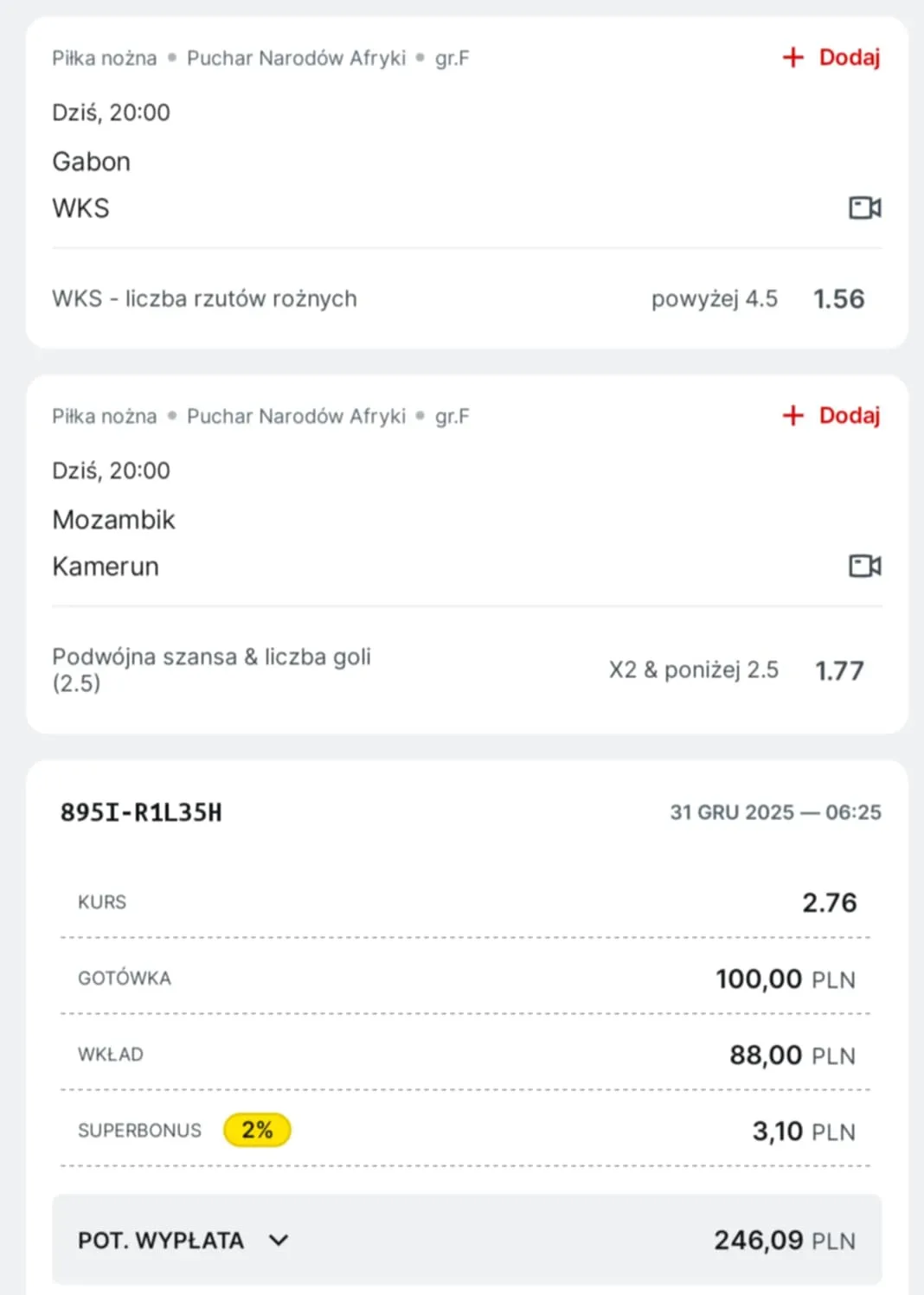Click the camera icon in second match card
The image size is (924, 1295).
863,566
